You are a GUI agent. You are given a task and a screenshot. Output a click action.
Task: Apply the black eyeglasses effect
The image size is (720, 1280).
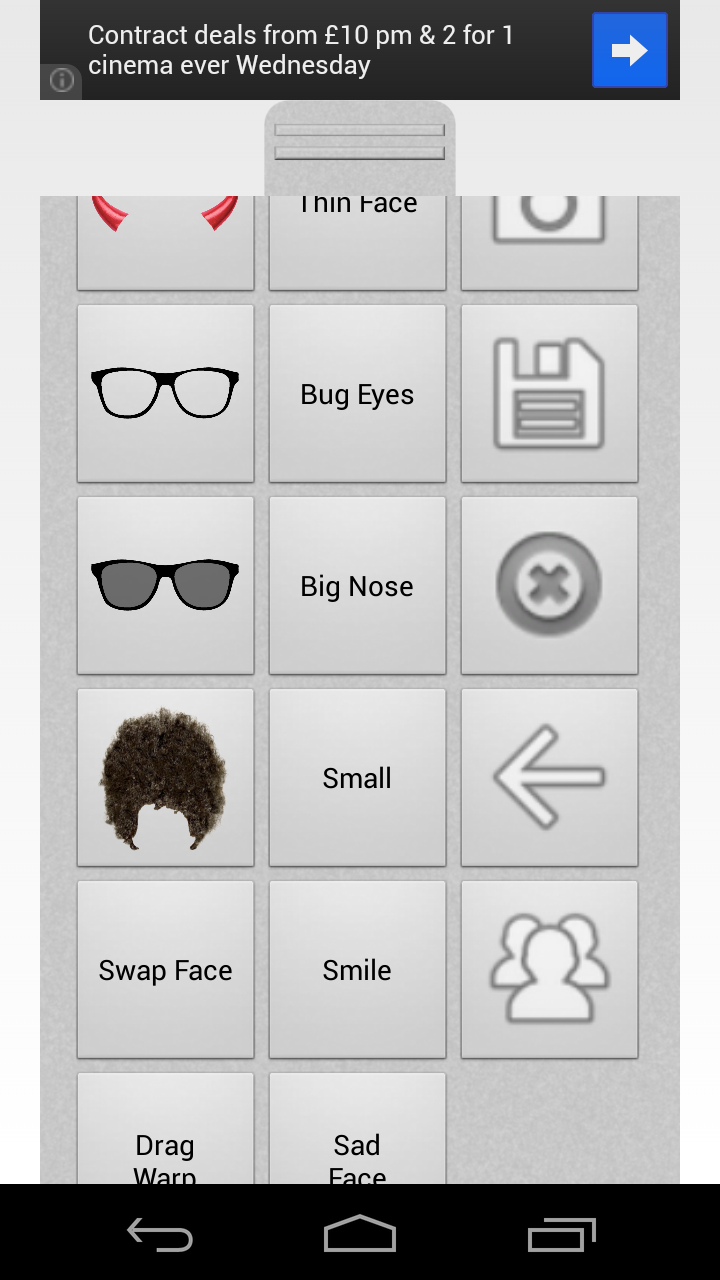pos(165,393)
